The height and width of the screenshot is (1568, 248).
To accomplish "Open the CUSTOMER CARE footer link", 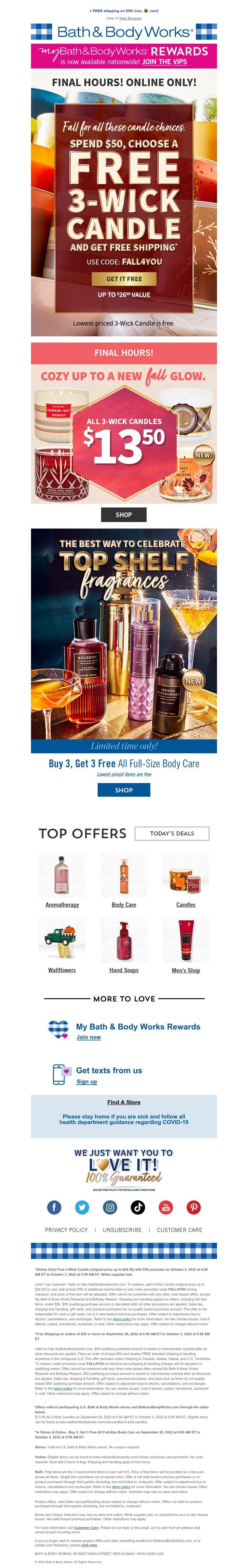I will click(x=179, y=1229).
